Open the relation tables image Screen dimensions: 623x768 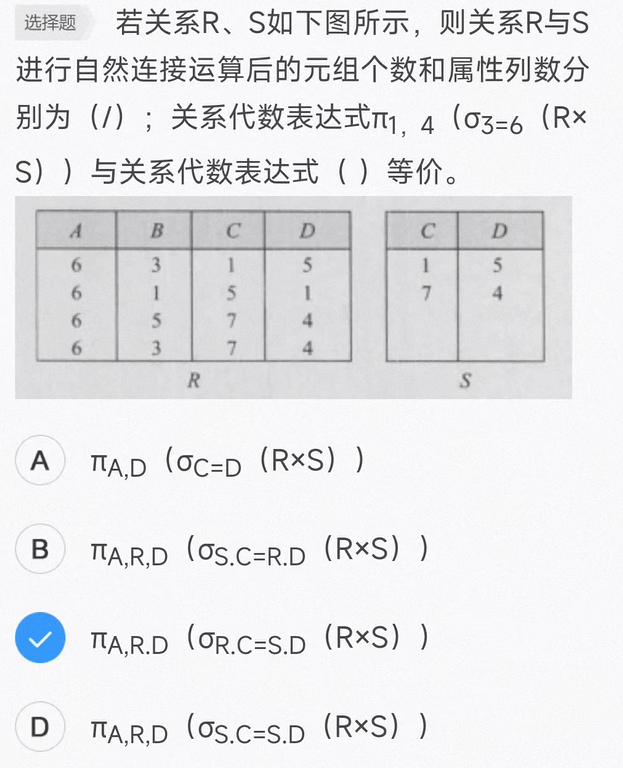coord(293,297)
